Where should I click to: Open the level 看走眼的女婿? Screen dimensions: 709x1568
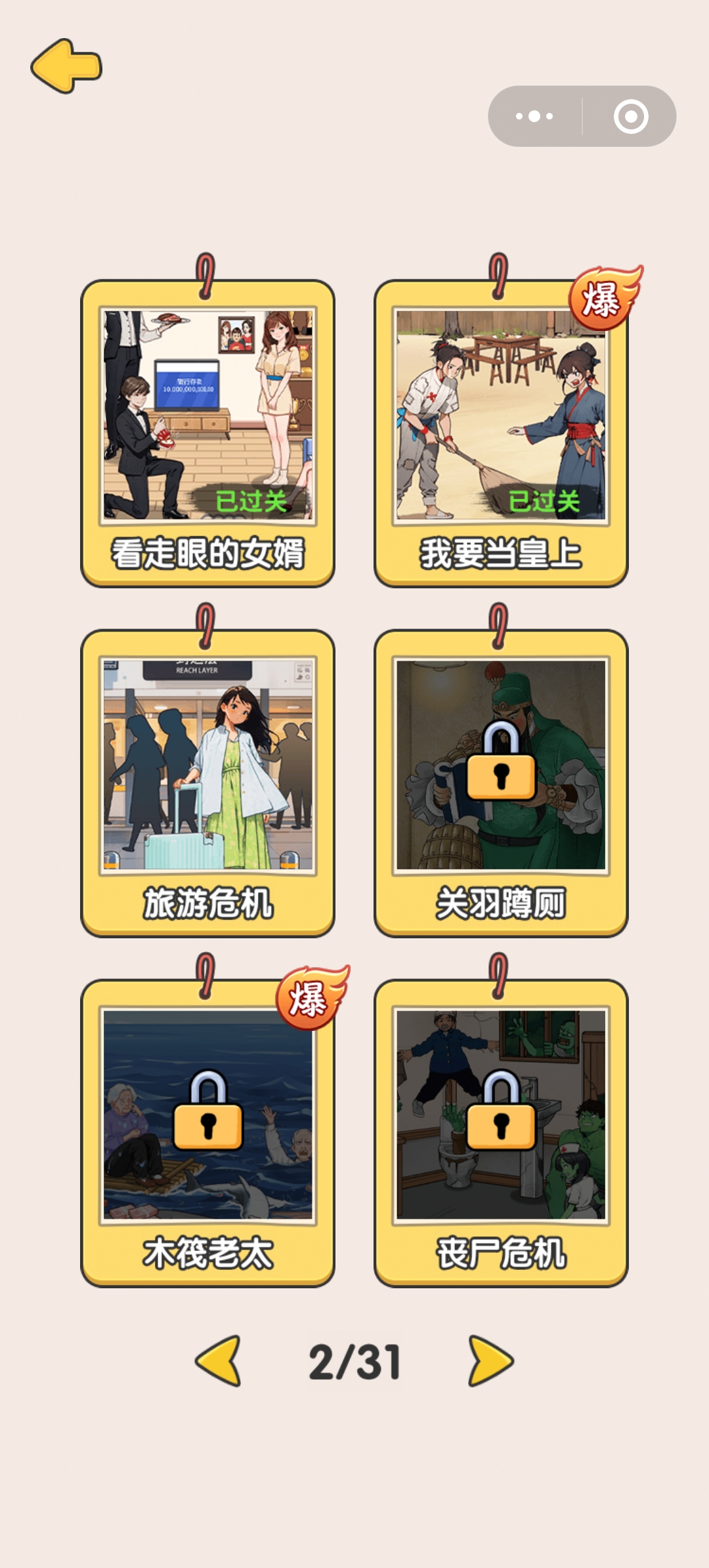pyautogui.click(x=207, y=433)
